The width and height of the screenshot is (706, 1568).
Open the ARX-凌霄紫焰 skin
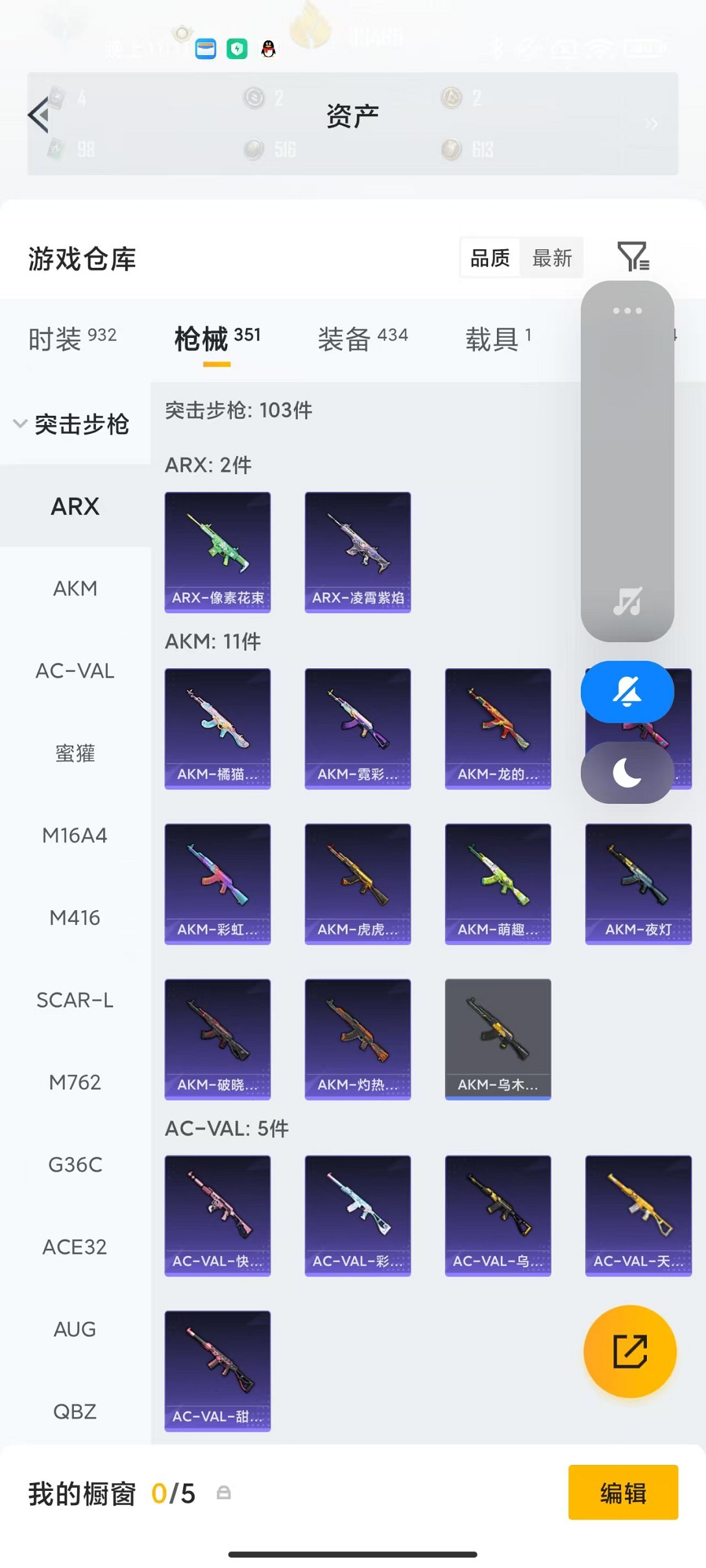point(358,552)
